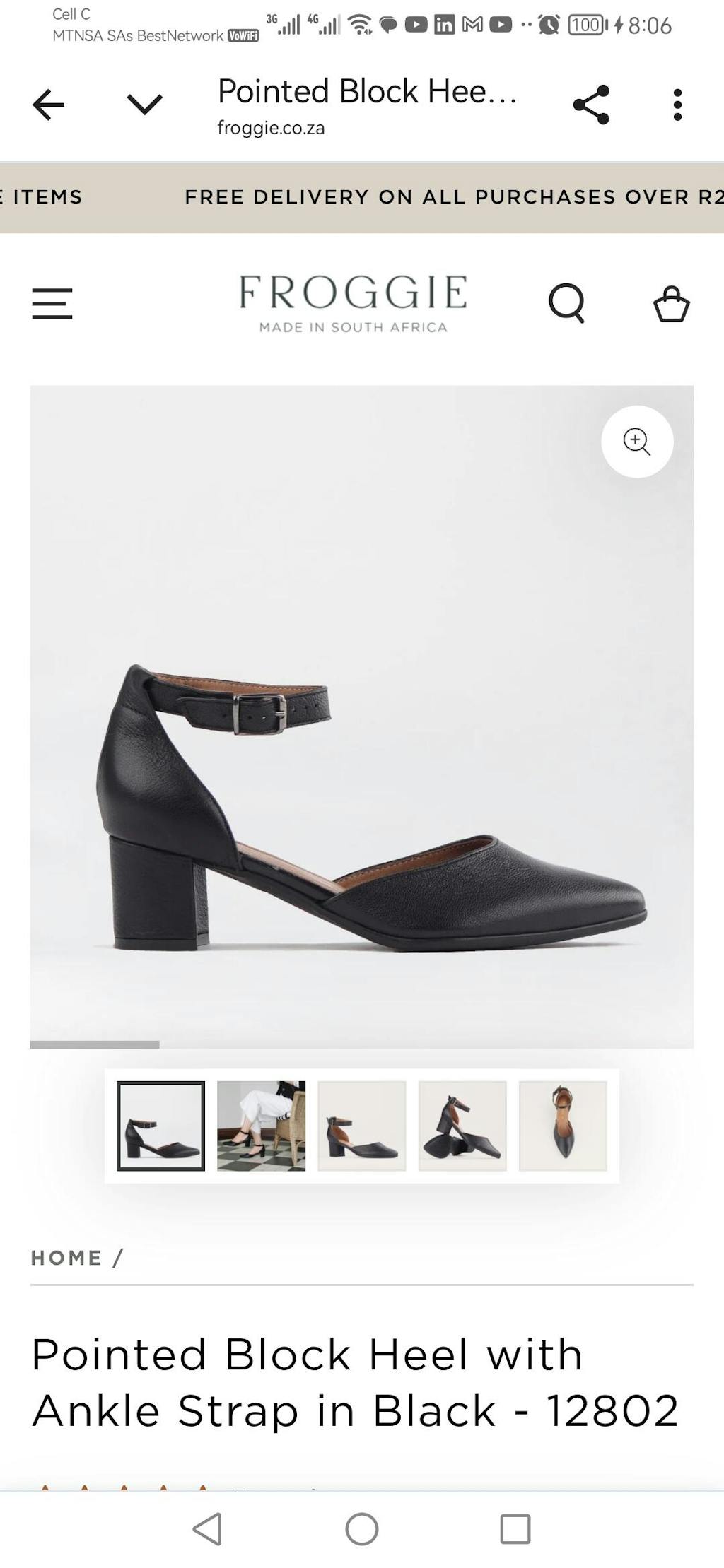This screenshot has width=724, height=1568.
Task: Go back using the browser arrow
Action: (48, 105)
